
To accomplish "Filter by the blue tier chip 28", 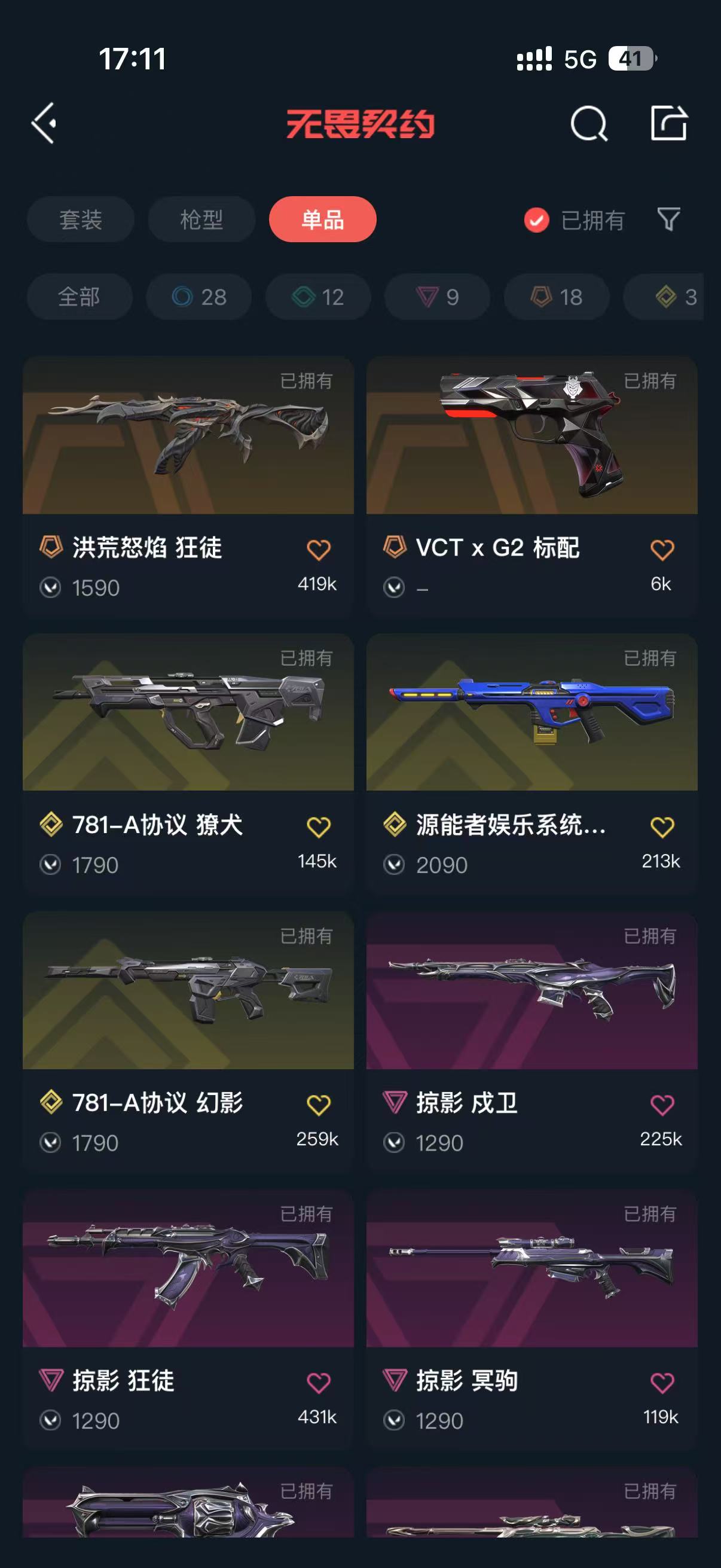I will point(199,297).
